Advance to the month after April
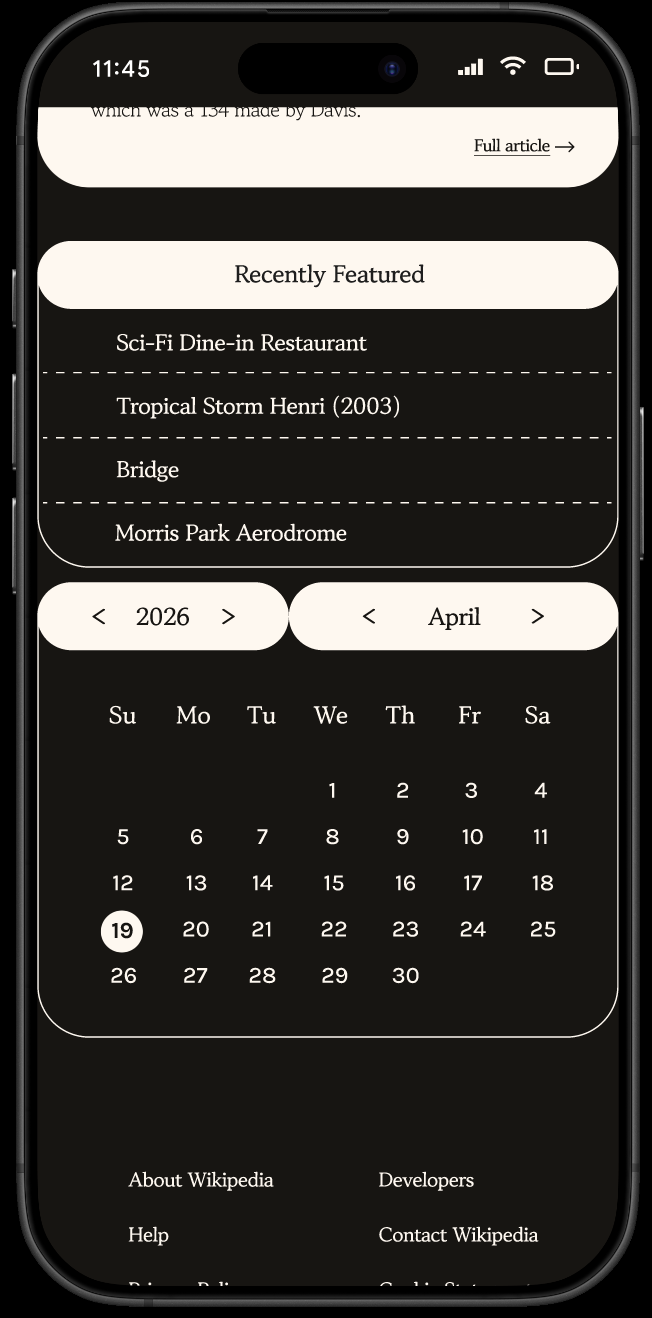The height and width of the screenshot is (1318, 652). (x=537, y=617)
